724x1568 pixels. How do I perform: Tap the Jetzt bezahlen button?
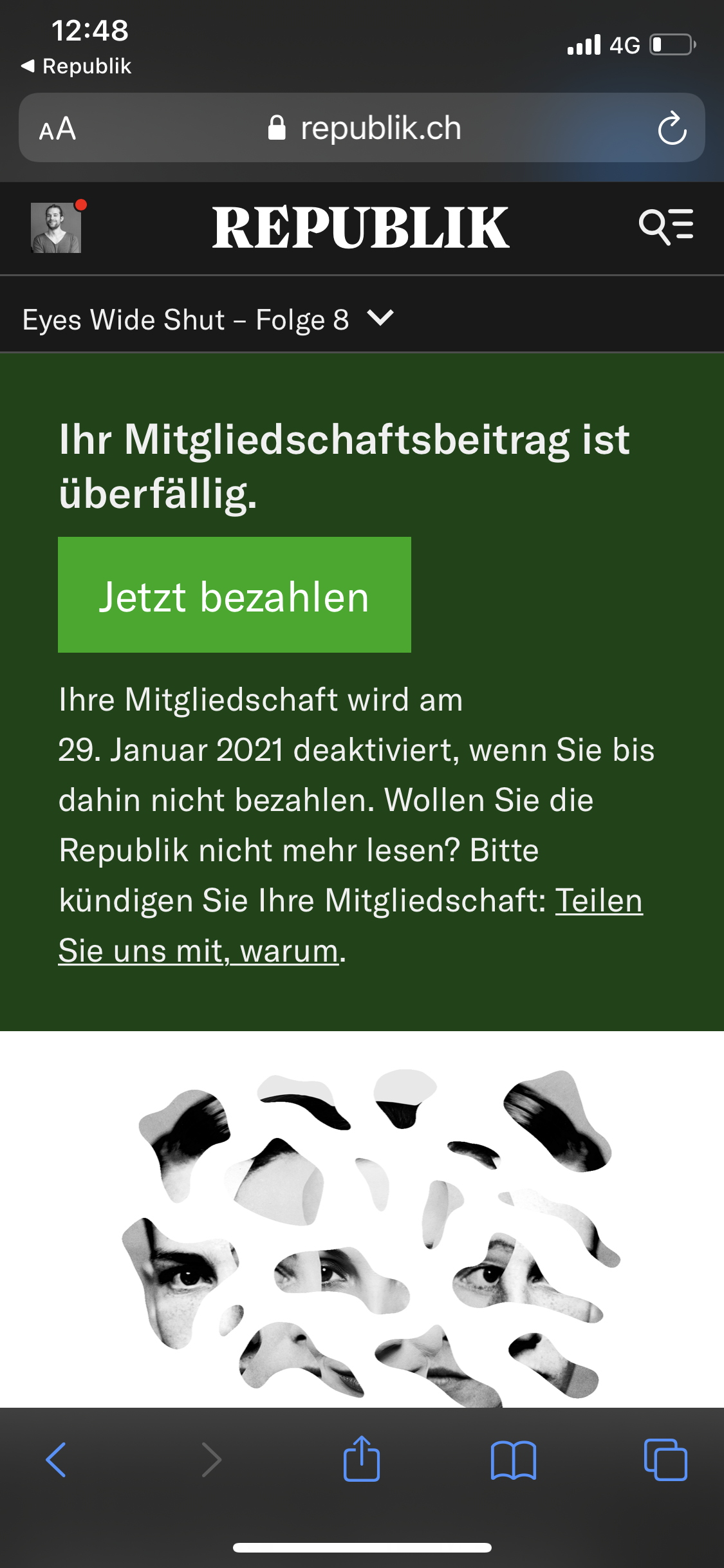tap(234, 595)
